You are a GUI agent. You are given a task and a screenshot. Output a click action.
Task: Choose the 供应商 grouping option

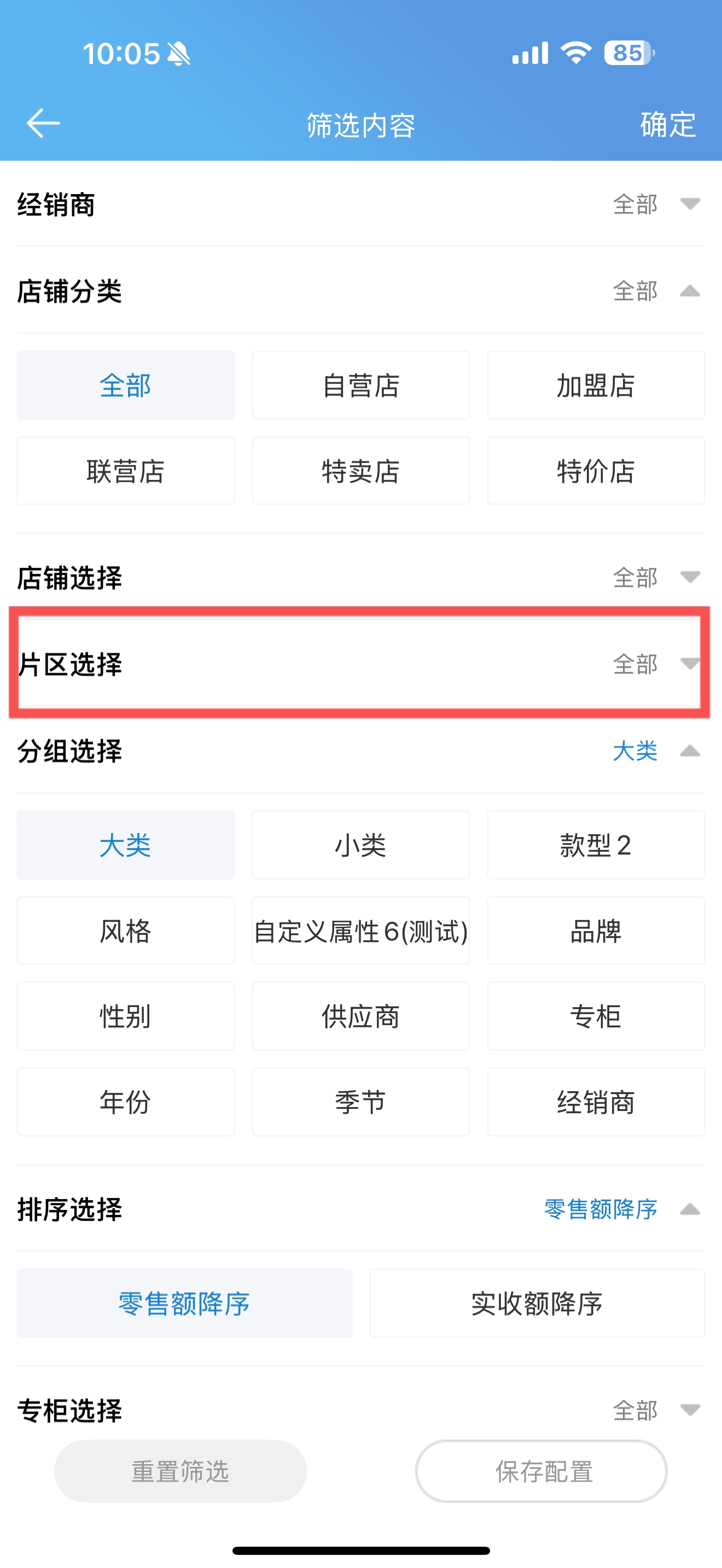tap(360, 1016)
